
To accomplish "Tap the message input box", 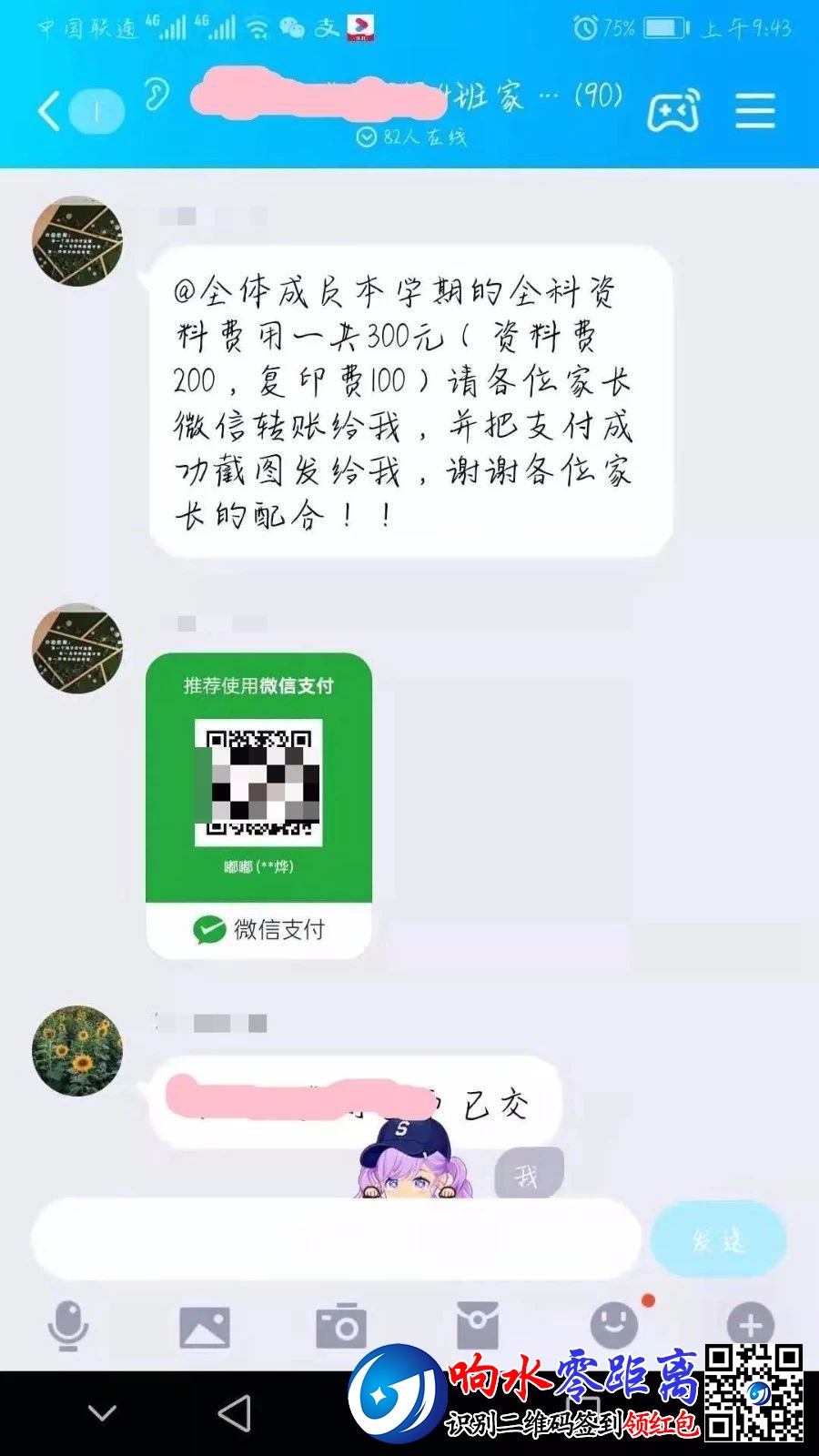I will point(337,1239).
